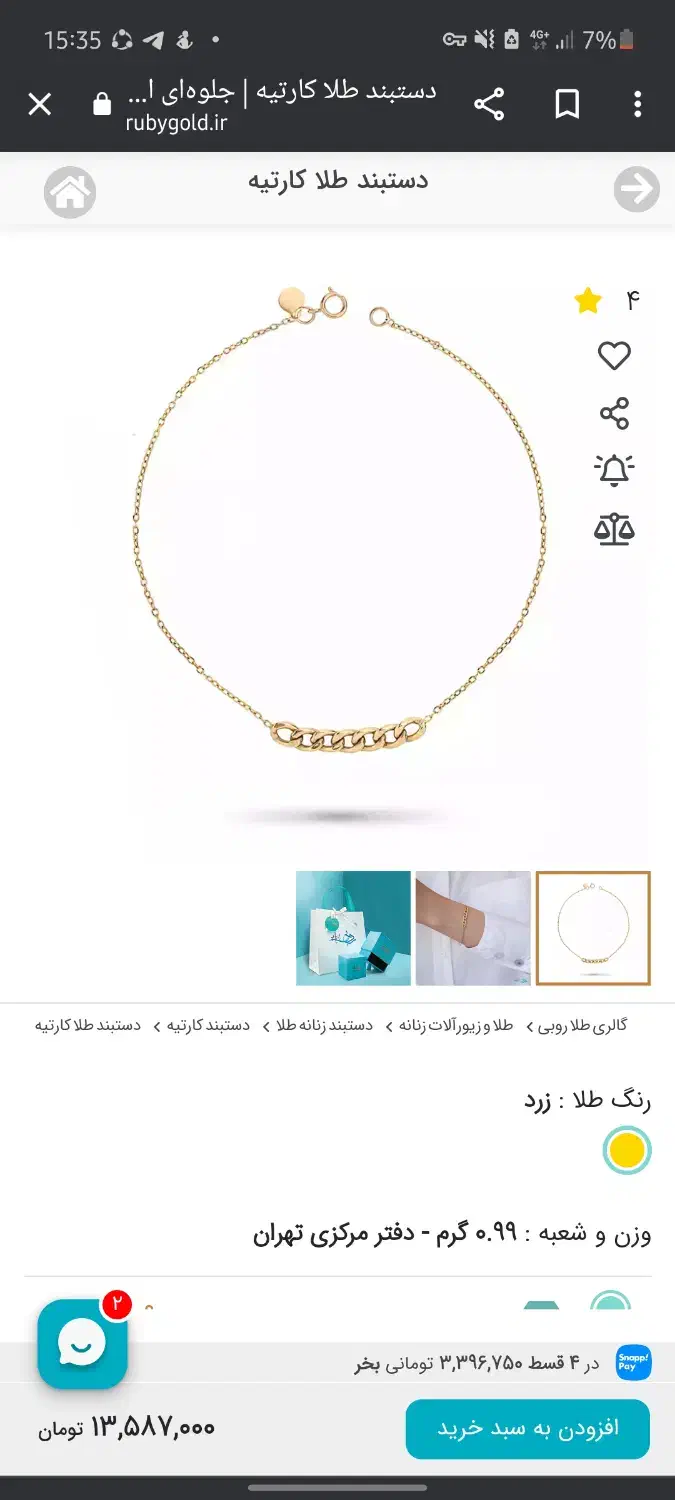Screen dimensions: 675x1500
Task: Select the plain bracelet thumbnail
Action: point(593,928)
